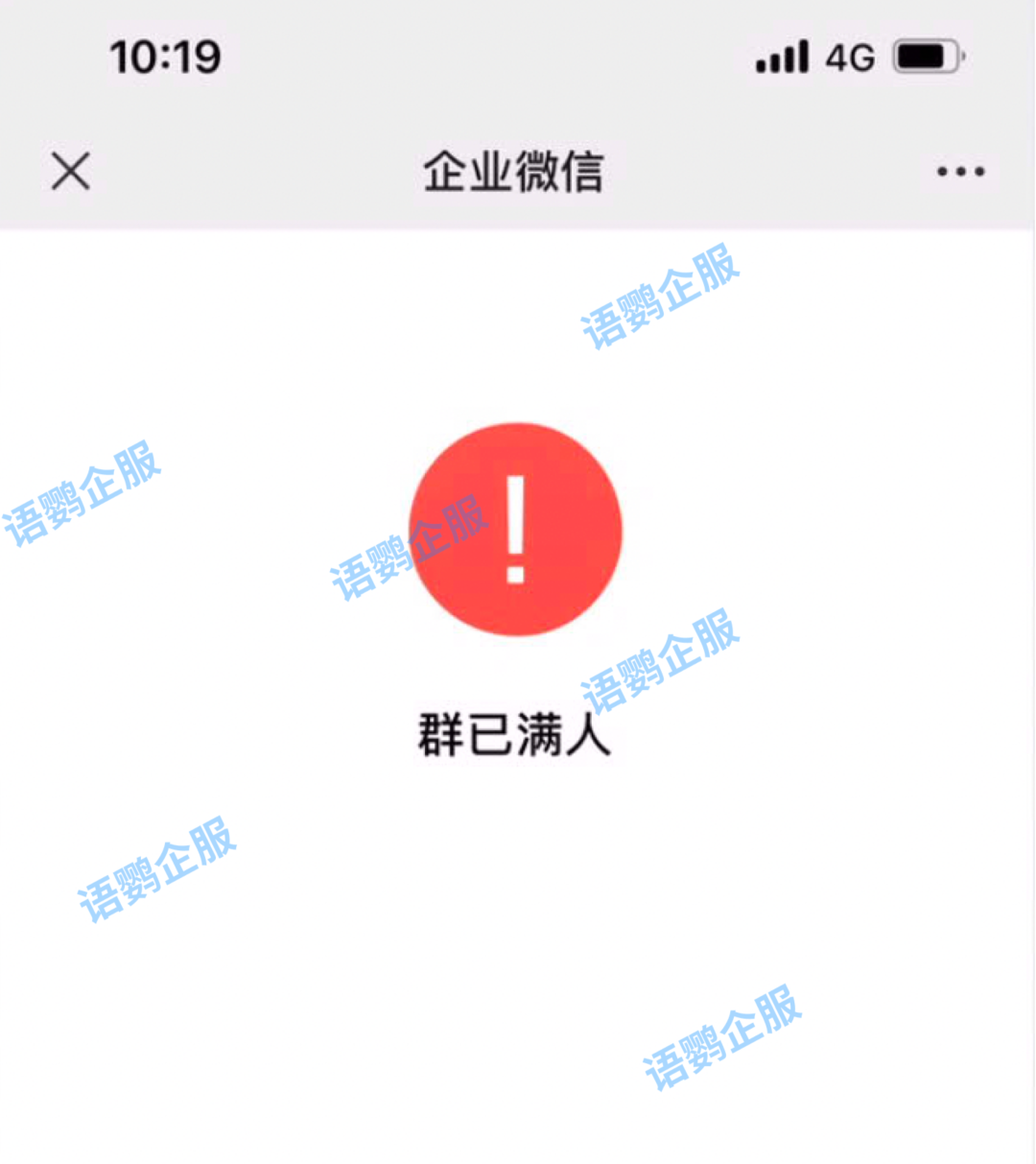Open the three-dot more options menu

click(960, 172)
